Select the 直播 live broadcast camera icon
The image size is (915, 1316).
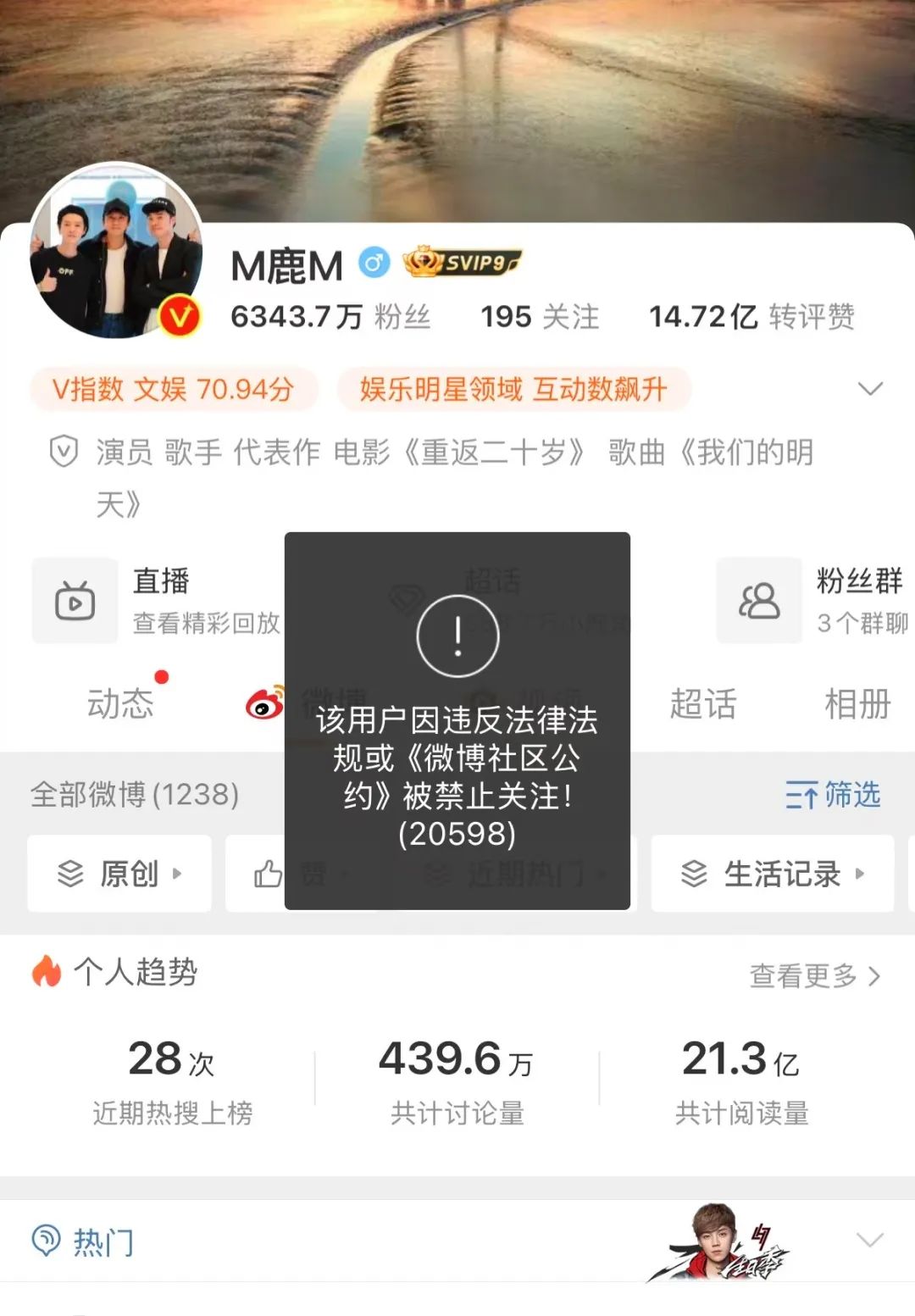75,600
